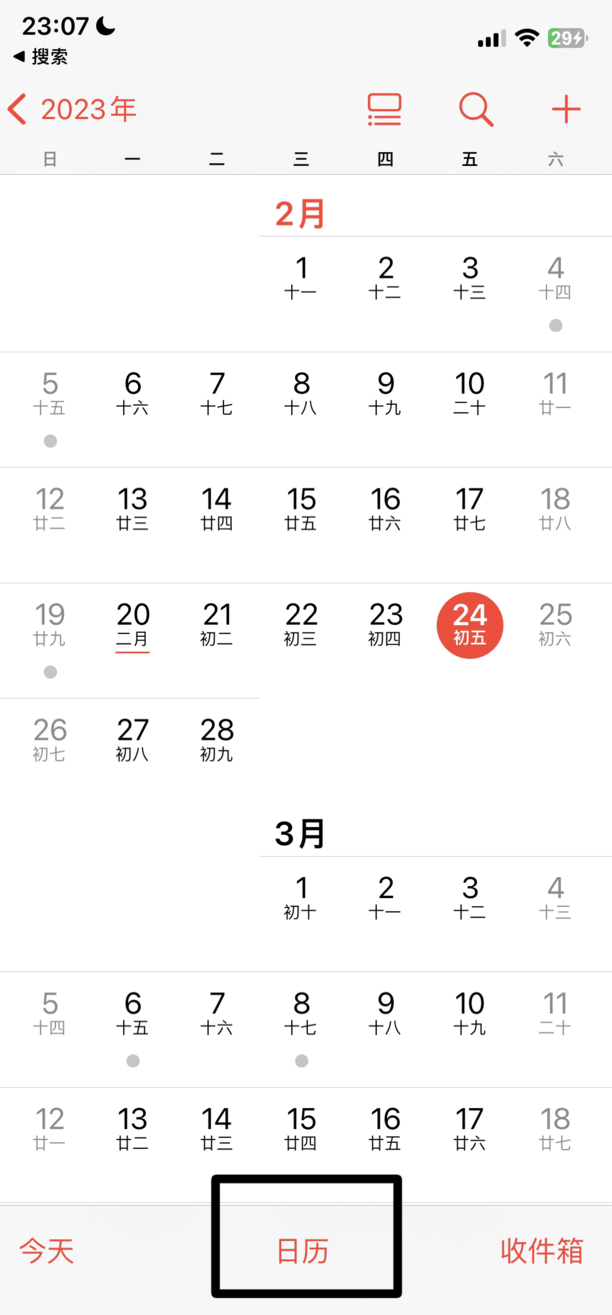The height and width of the screenshot is (1315, 612).
Task: Open February 19 with an event dot
Action: [50, 637]
